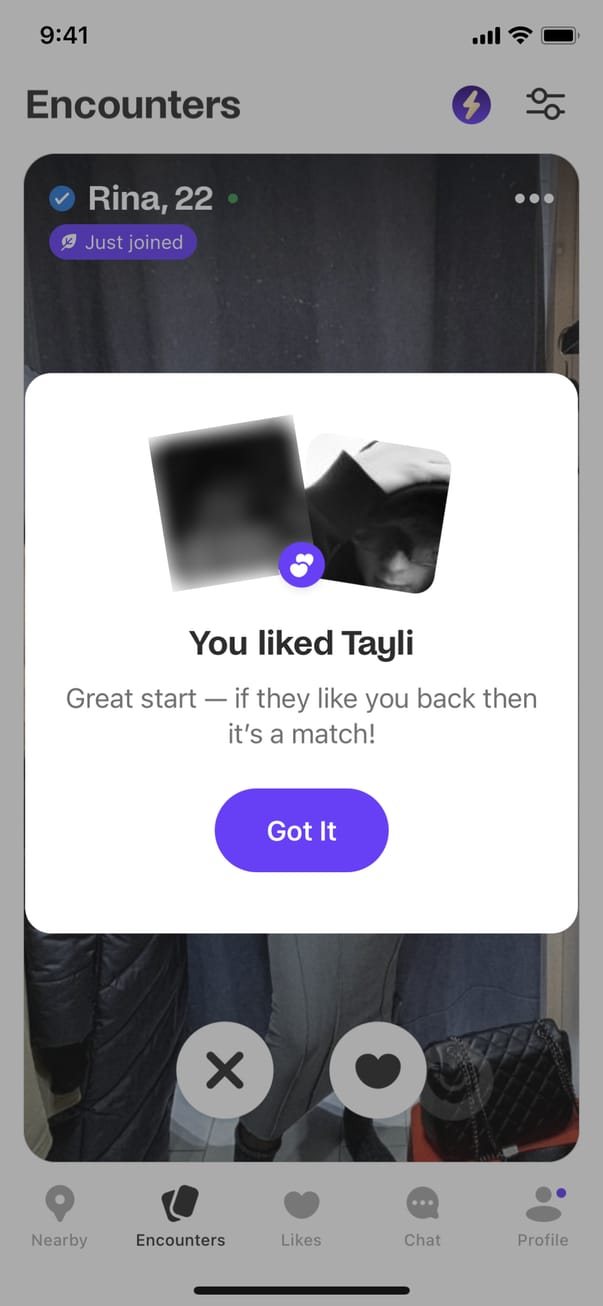Viewport: 603px width, 1306px height.
Task: Like Rina with the heart button
Action: (x=377, y=1071)
